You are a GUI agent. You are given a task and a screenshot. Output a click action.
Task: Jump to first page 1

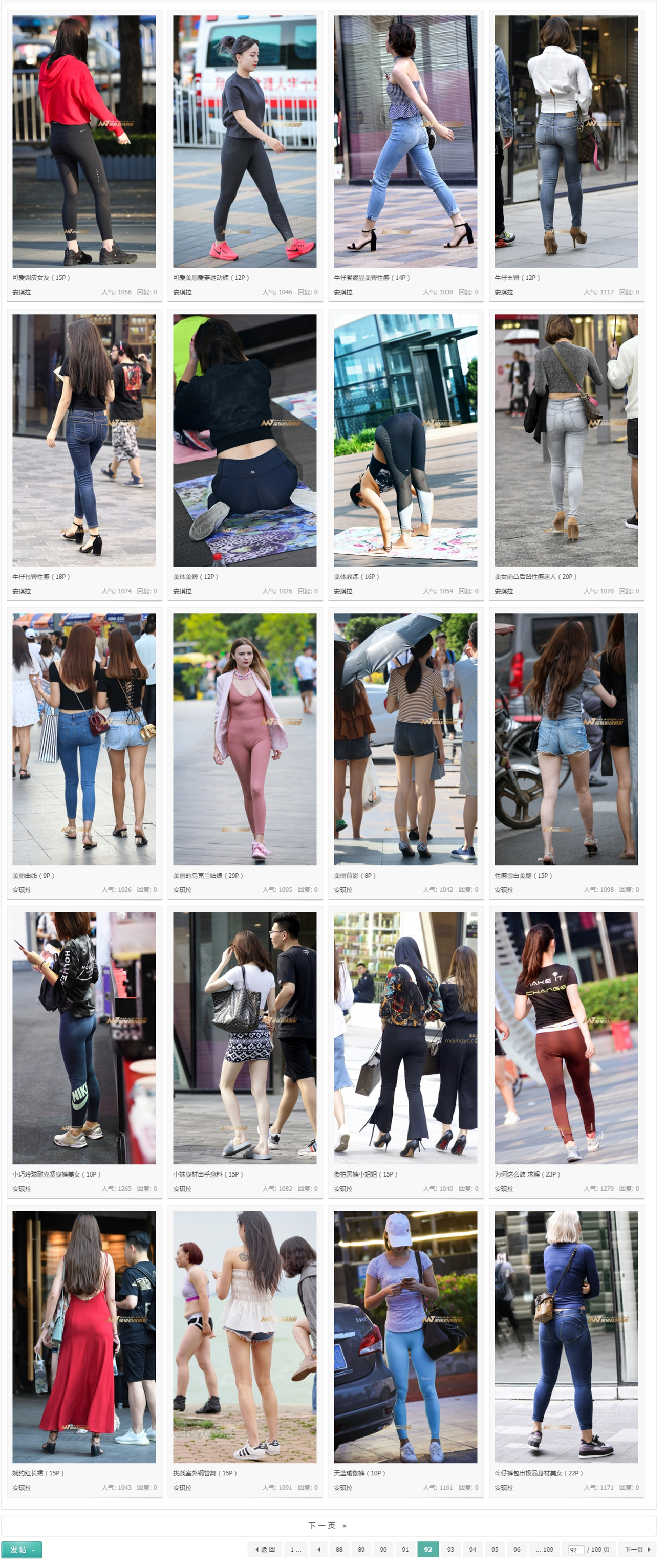[x=295, y=1549]
